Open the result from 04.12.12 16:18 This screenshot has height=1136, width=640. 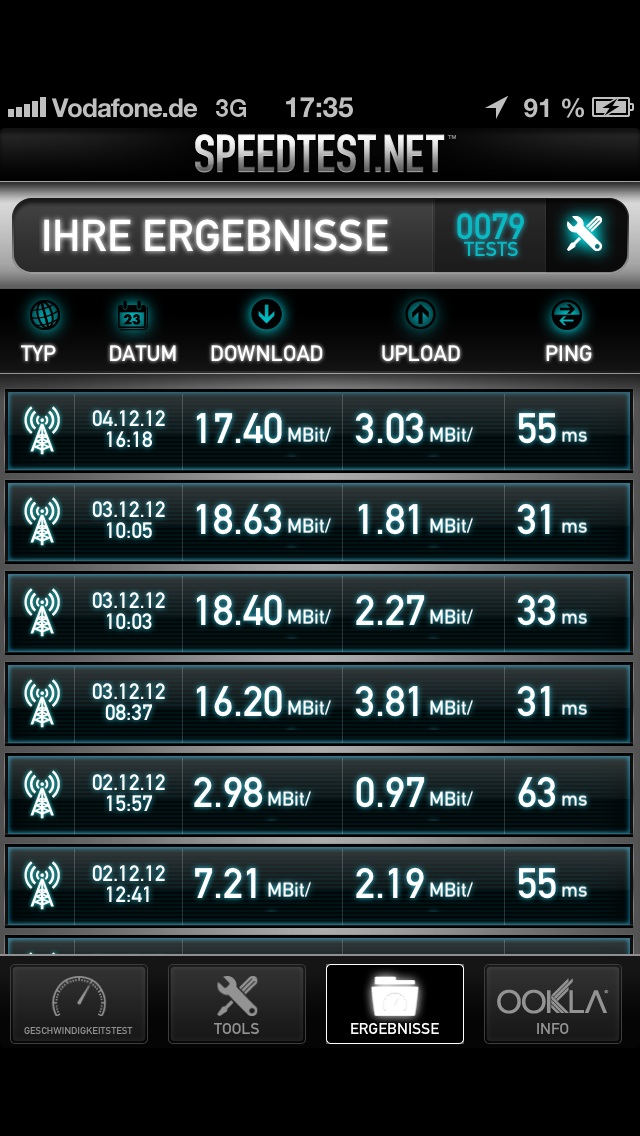pyautogui.click(x=320, y=430)
